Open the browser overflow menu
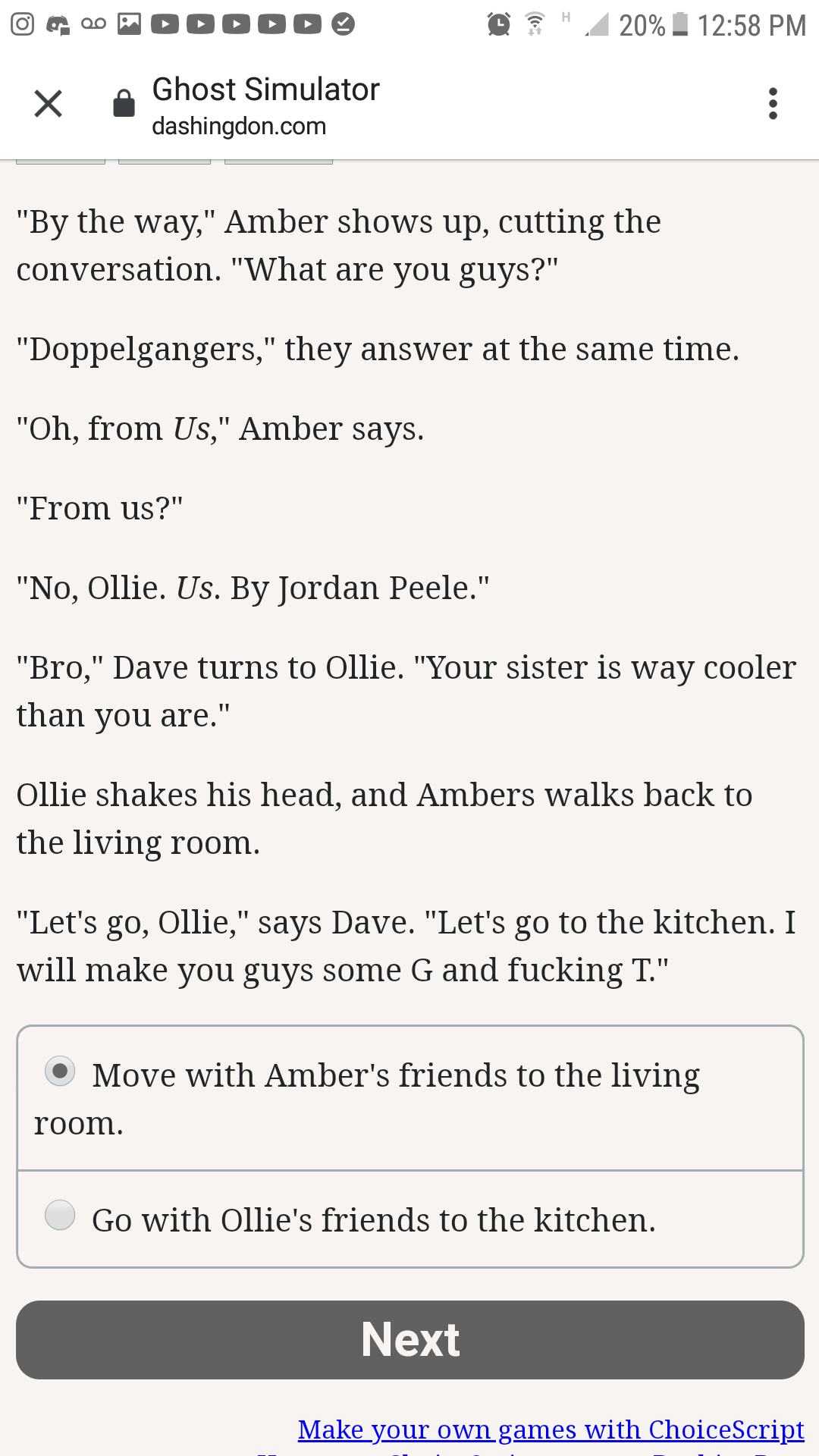Image resolution: width=819 pixels, height=1456 pixels. (772, 103)
